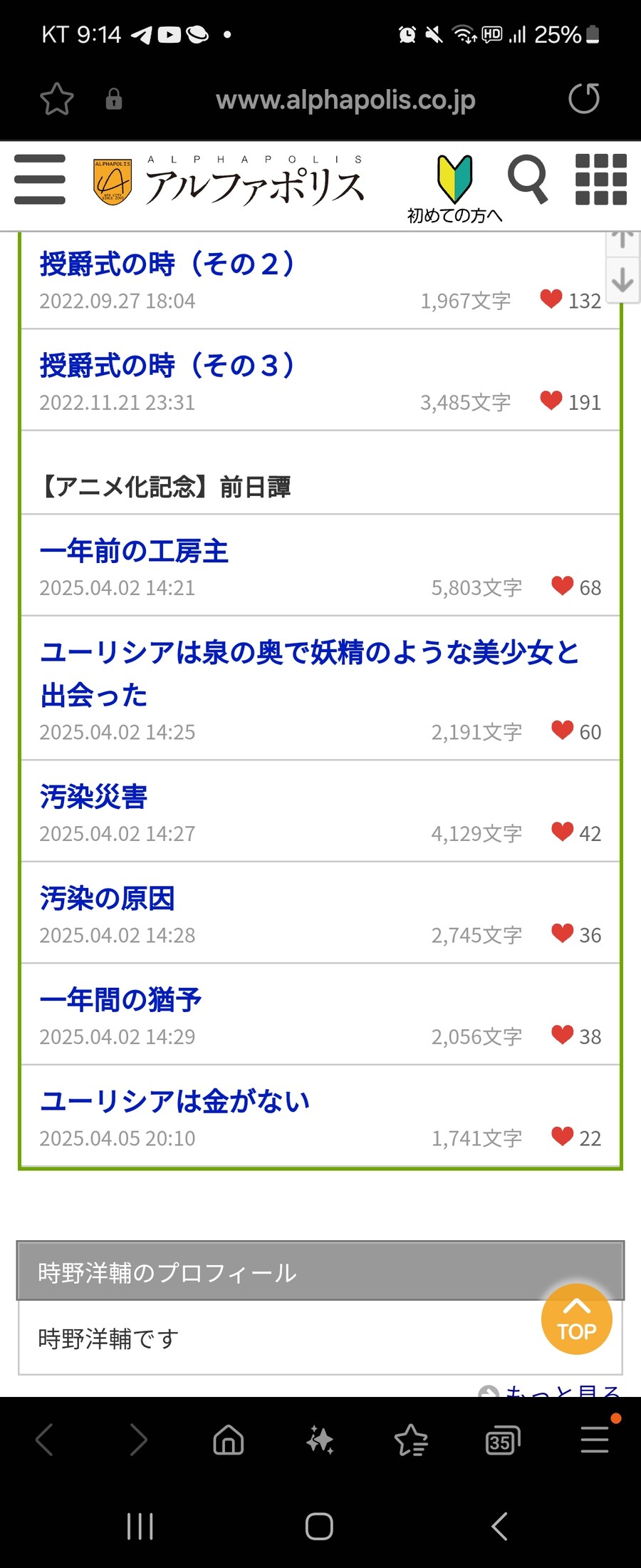Bookmark this page with the star
This screenshot has width=641, height=1568.
(57, 99)
